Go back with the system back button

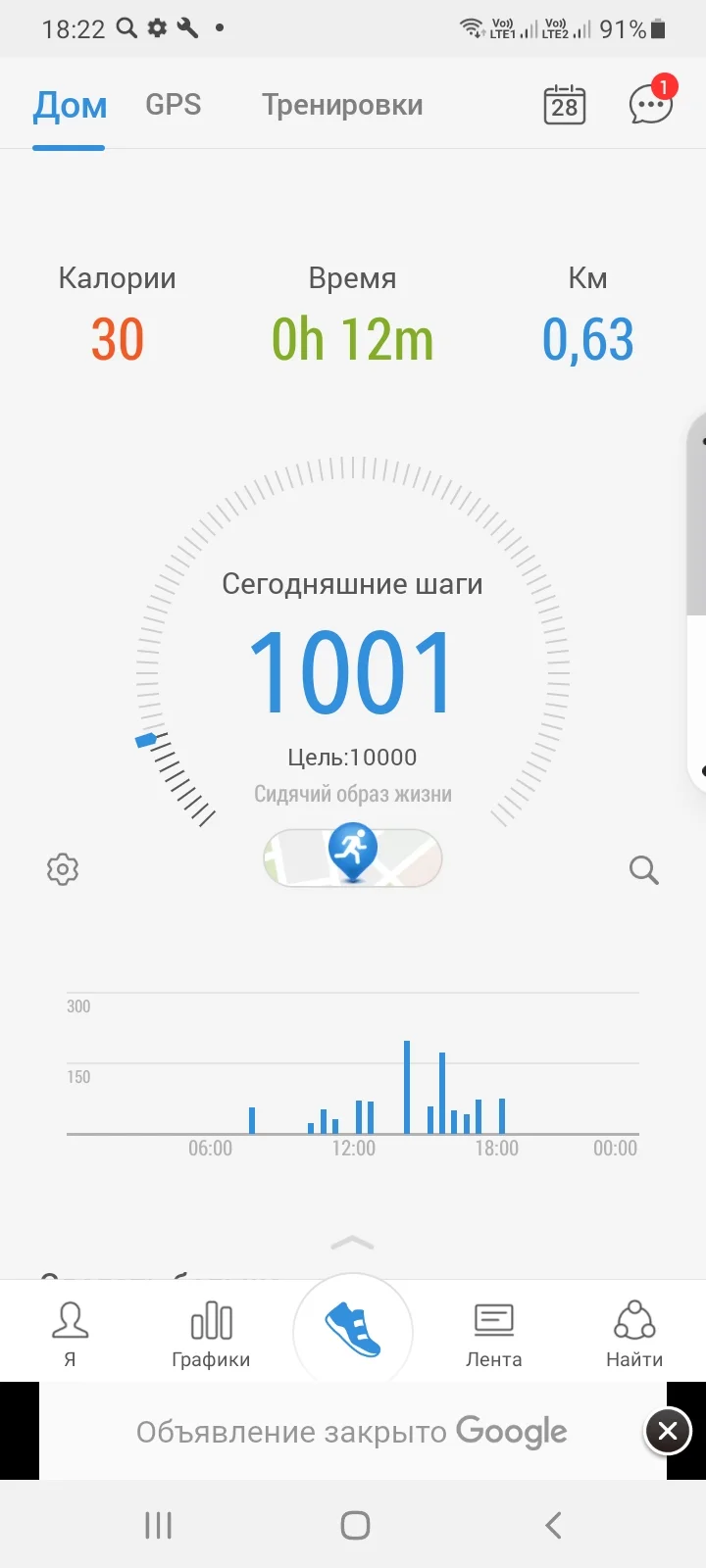[x=553, y=1525]
